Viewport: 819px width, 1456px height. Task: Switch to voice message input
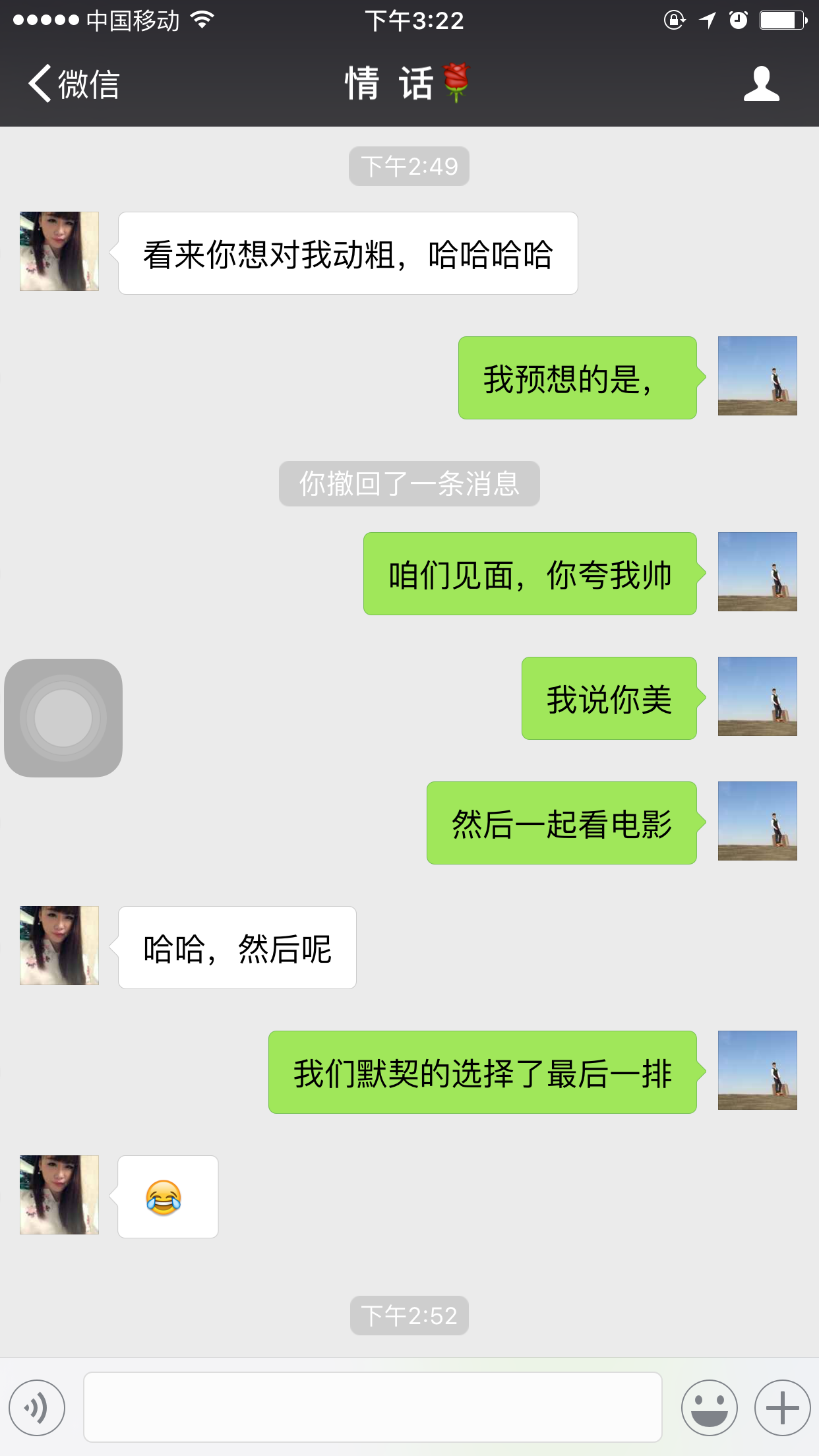[x=37, y=1407]
